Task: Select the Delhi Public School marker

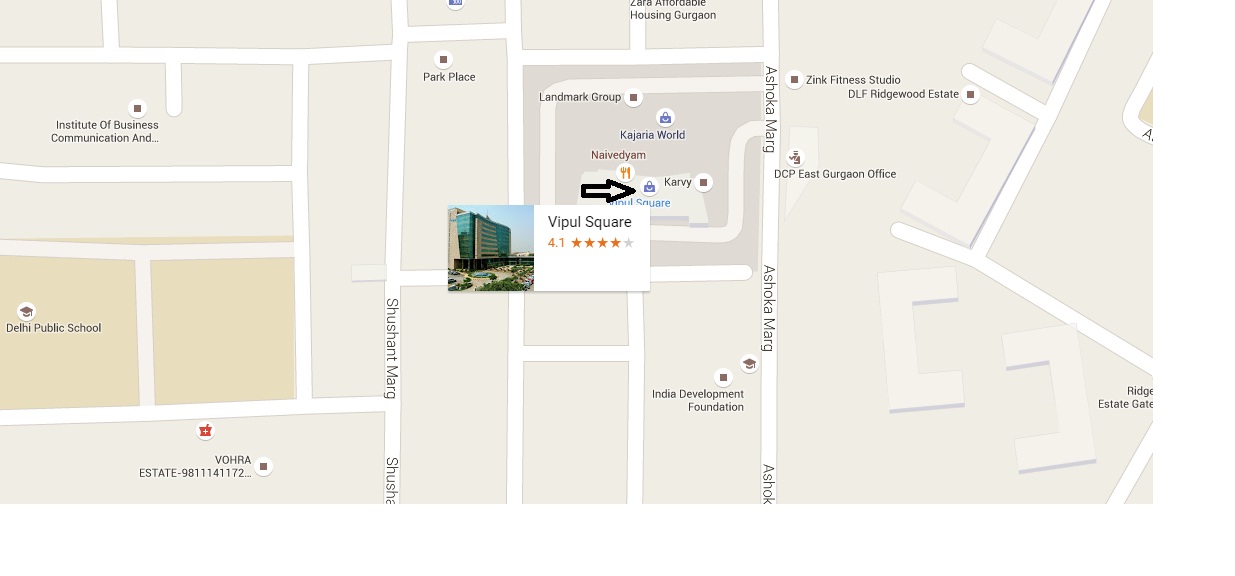Action: point(27,311)
